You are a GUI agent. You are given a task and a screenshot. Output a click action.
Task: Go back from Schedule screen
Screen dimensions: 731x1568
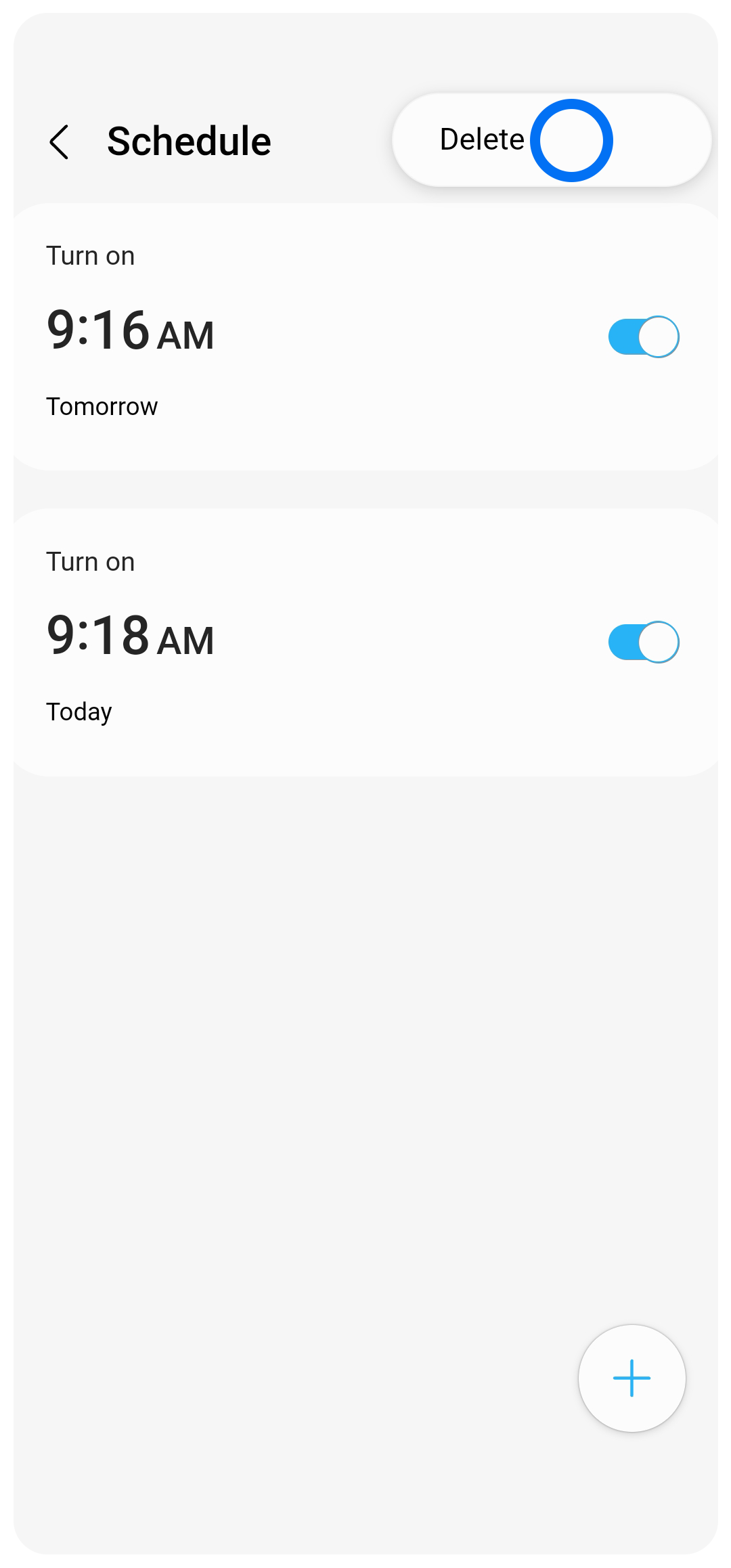pos(60,141)
